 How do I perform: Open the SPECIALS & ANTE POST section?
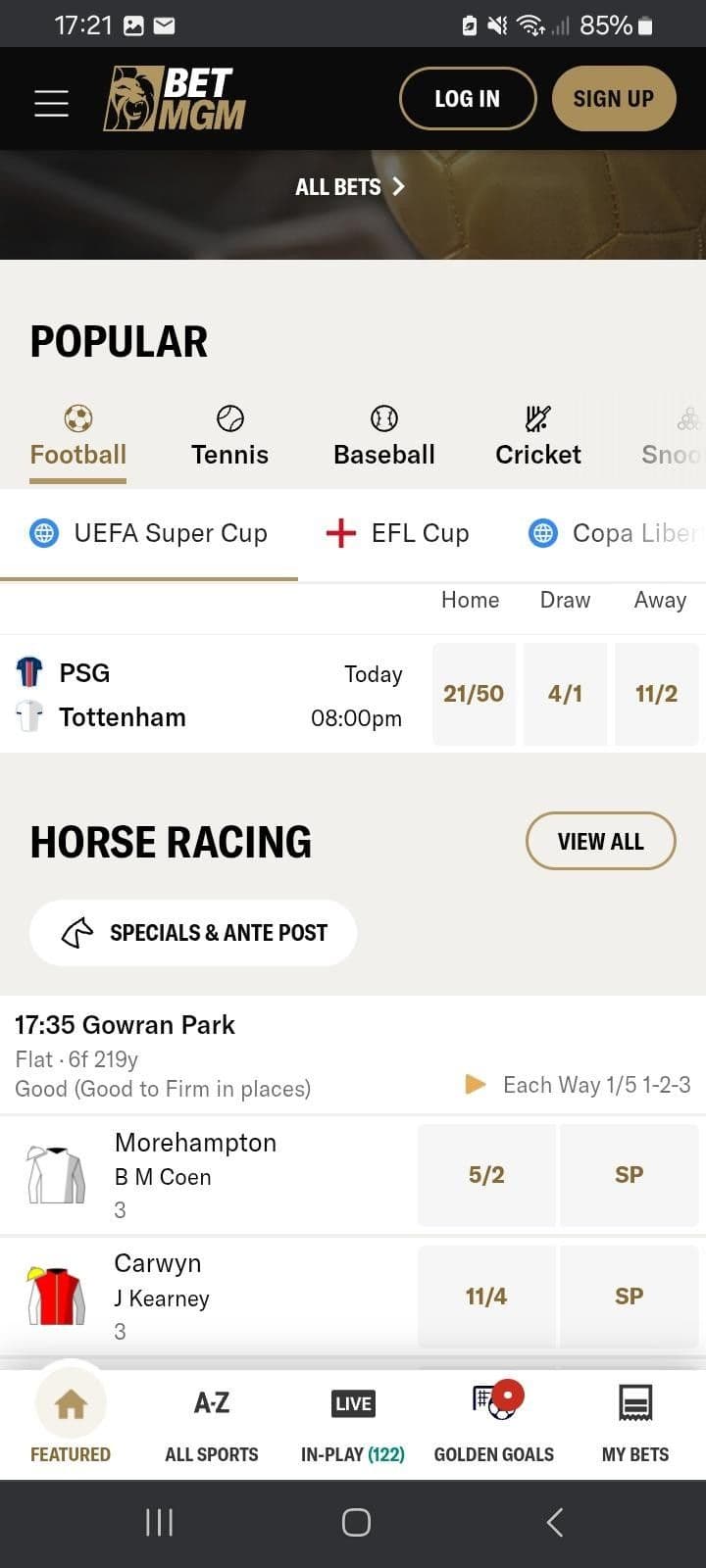coord(192,932)
